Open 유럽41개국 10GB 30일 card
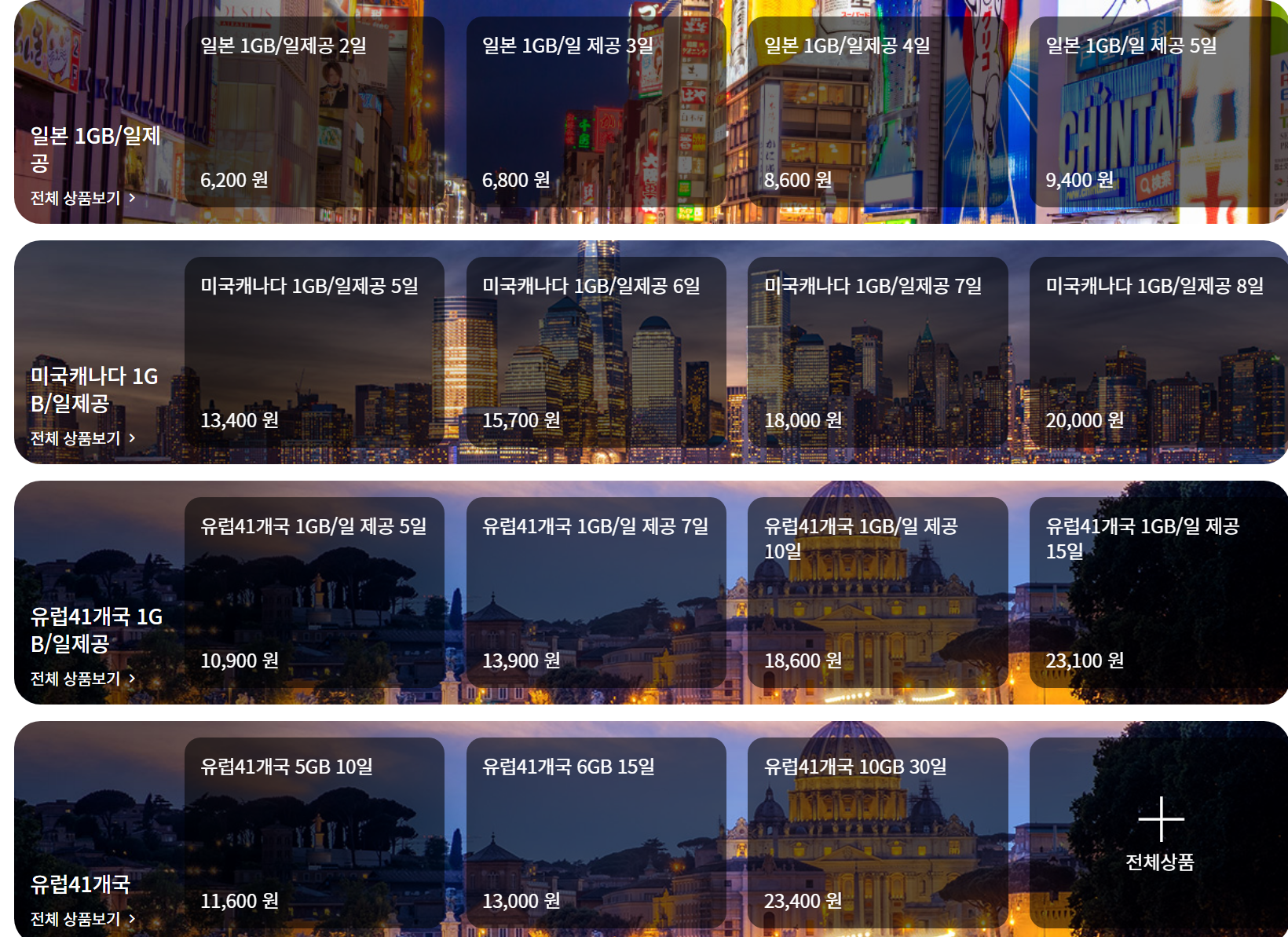The image size is (1288, 937). coord(877,833)
